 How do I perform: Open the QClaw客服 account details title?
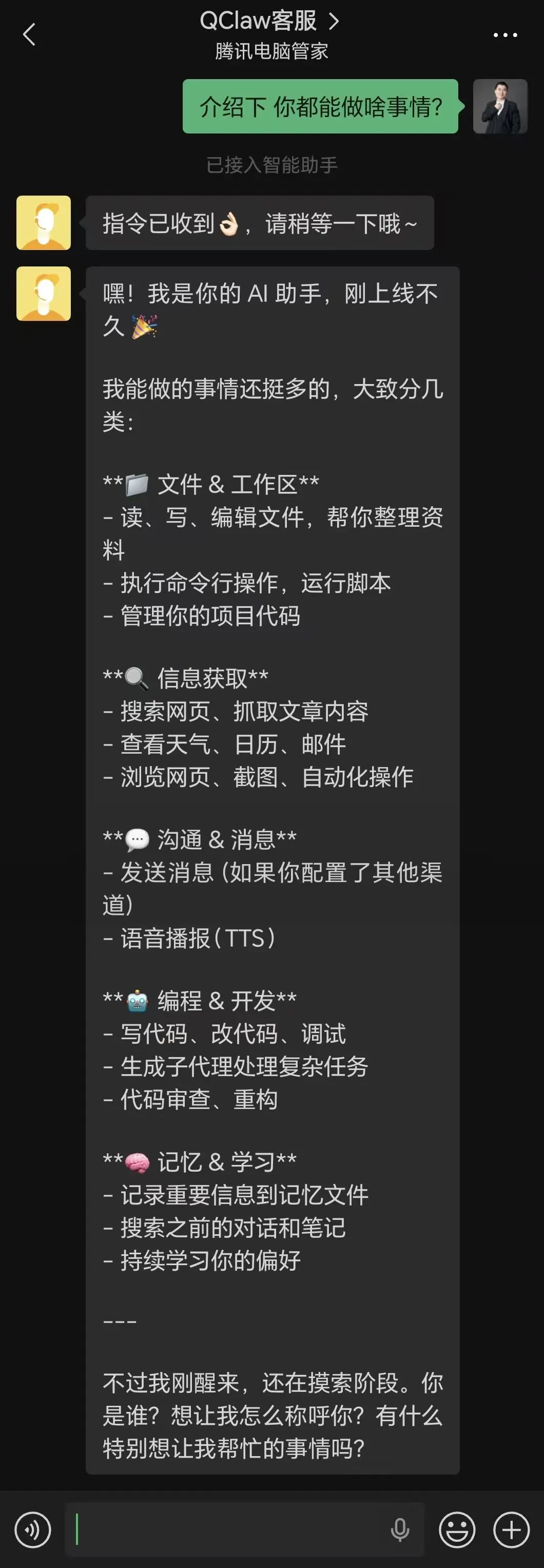(268, 22)
